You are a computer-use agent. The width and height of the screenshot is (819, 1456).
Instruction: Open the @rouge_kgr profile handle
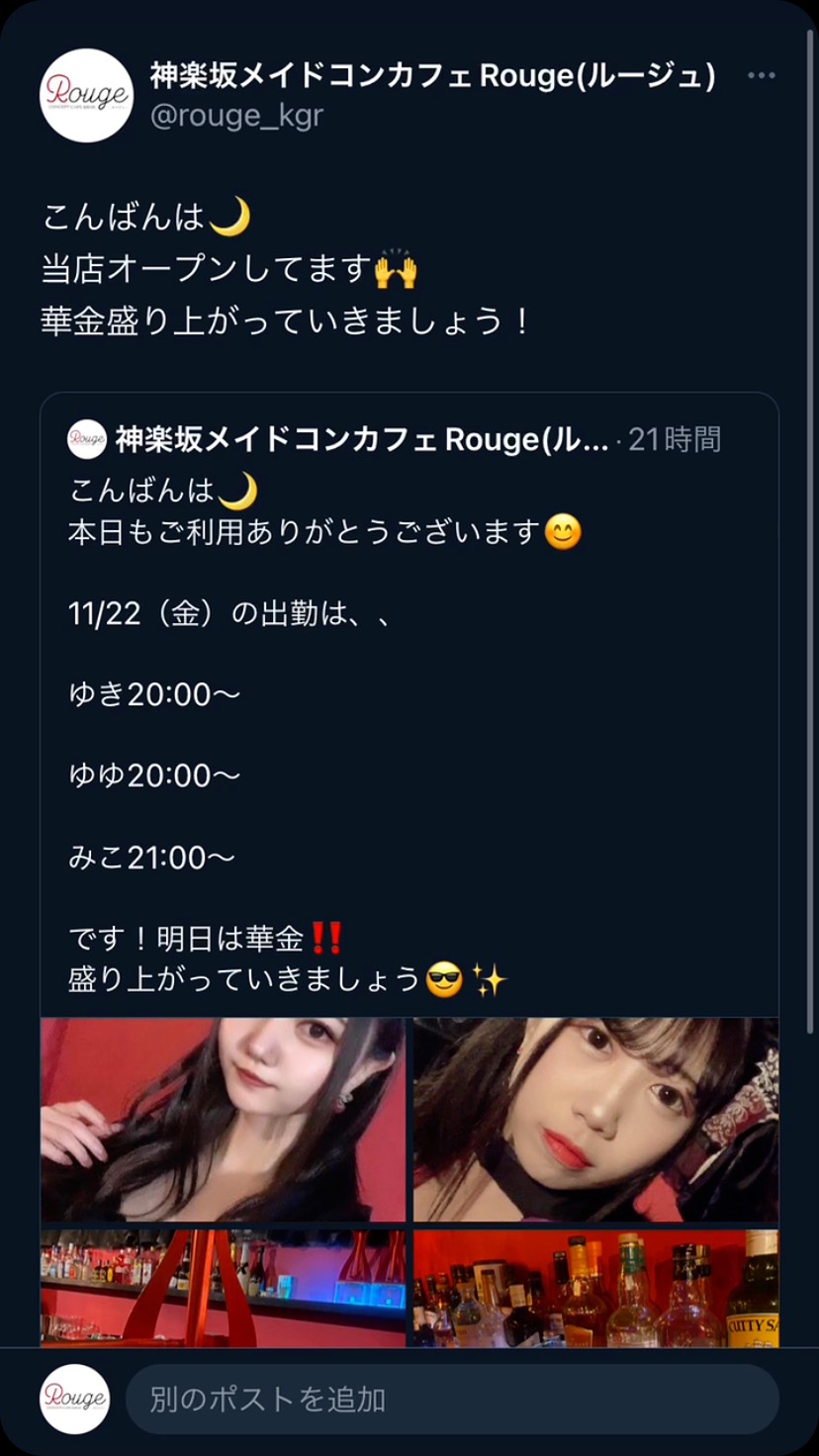[236, 116]
